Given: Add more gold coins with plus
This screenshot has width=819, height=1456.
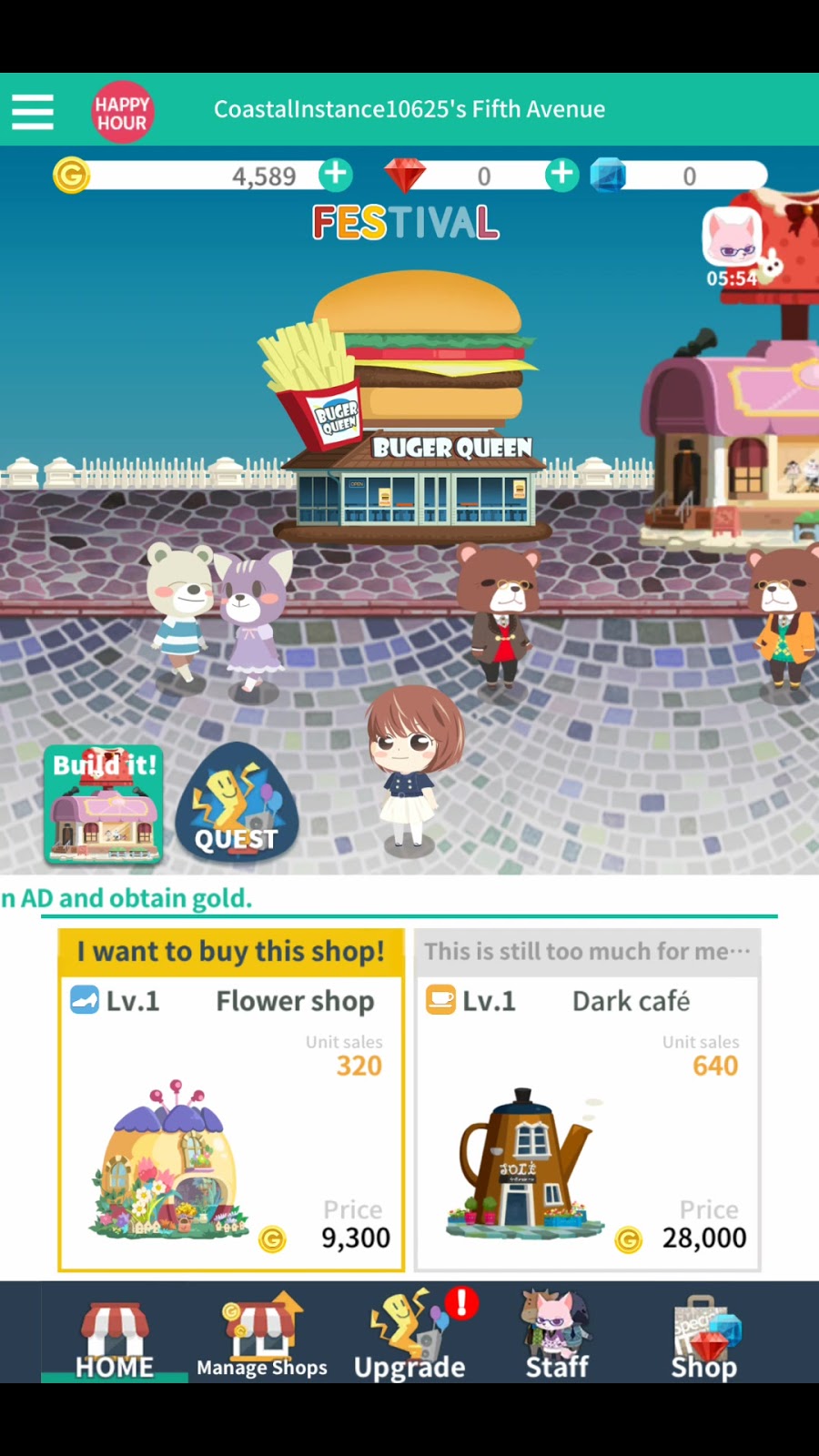Looking at the screenshot, I should click(336, 174).
